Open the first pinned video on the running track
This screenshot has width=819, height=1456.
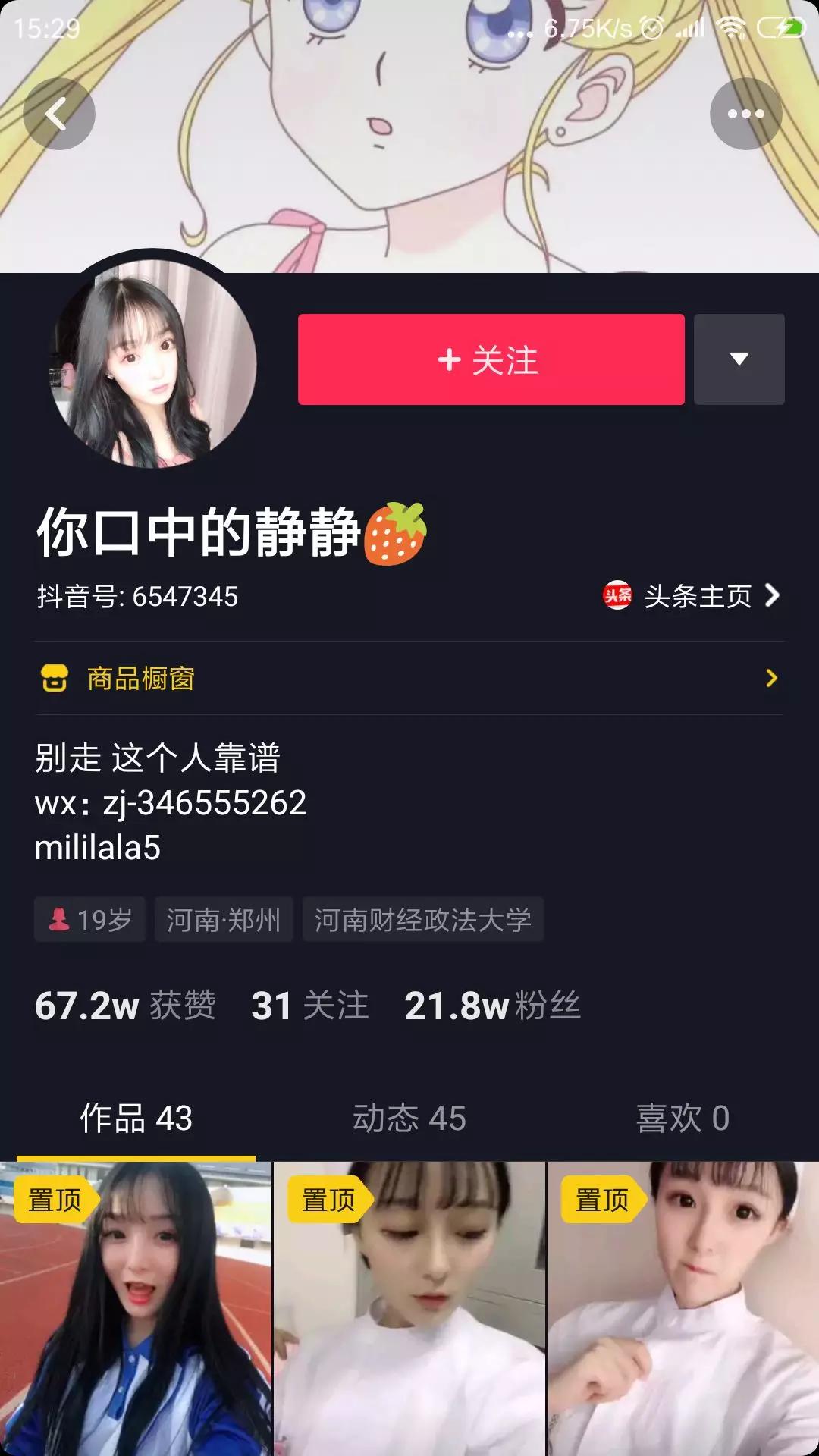point(136,1309)
